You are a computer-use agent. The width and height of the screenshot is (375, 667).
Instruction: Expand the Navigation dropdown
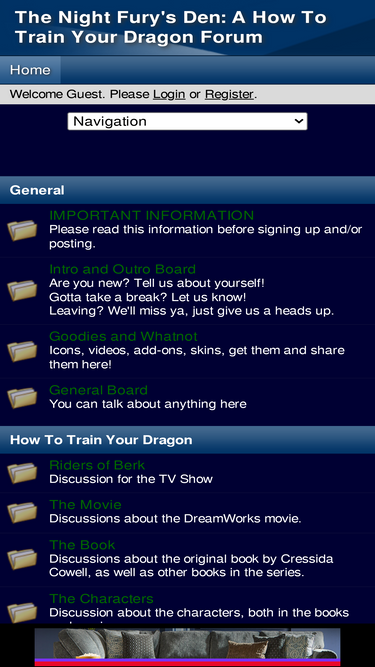coord(187,121)
